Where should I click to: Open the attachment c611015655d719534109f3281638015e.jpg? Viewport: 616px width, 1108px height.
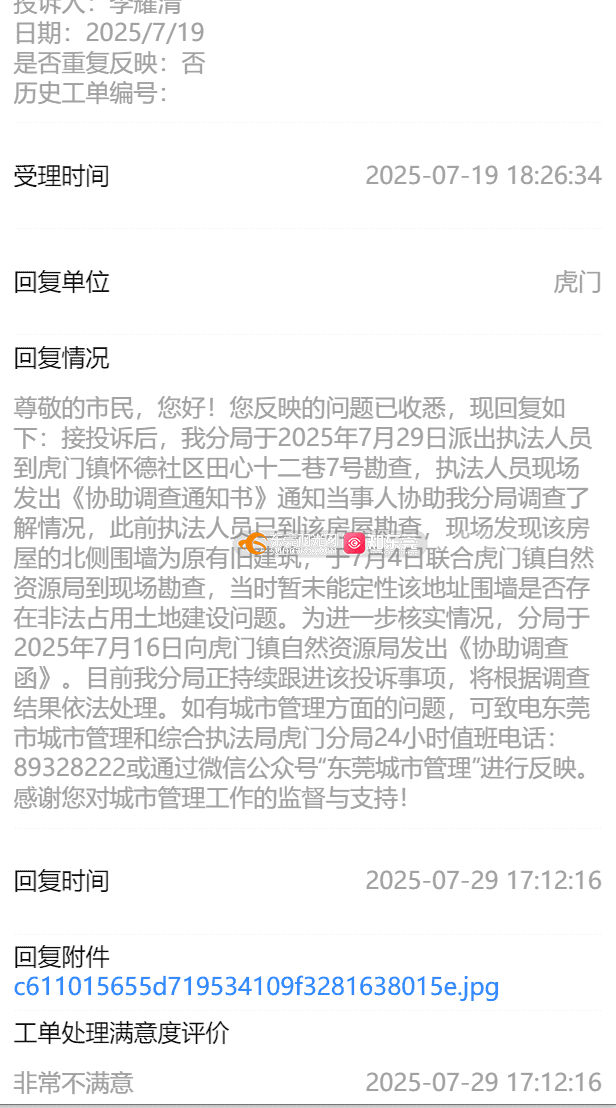click(x=256, y=987)
